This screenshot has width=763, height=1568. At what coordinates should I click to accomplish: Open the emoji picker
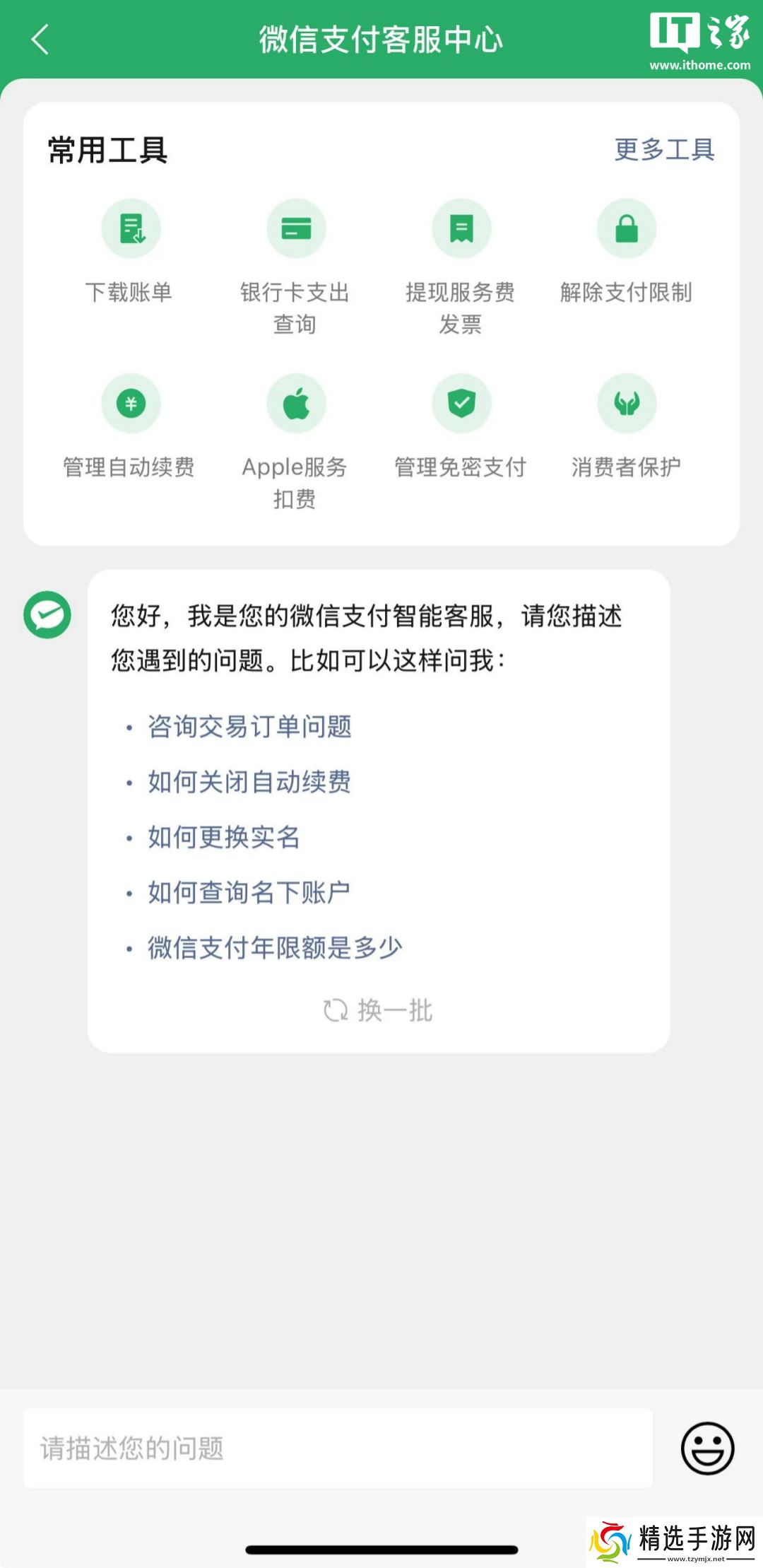[707, 1449]
